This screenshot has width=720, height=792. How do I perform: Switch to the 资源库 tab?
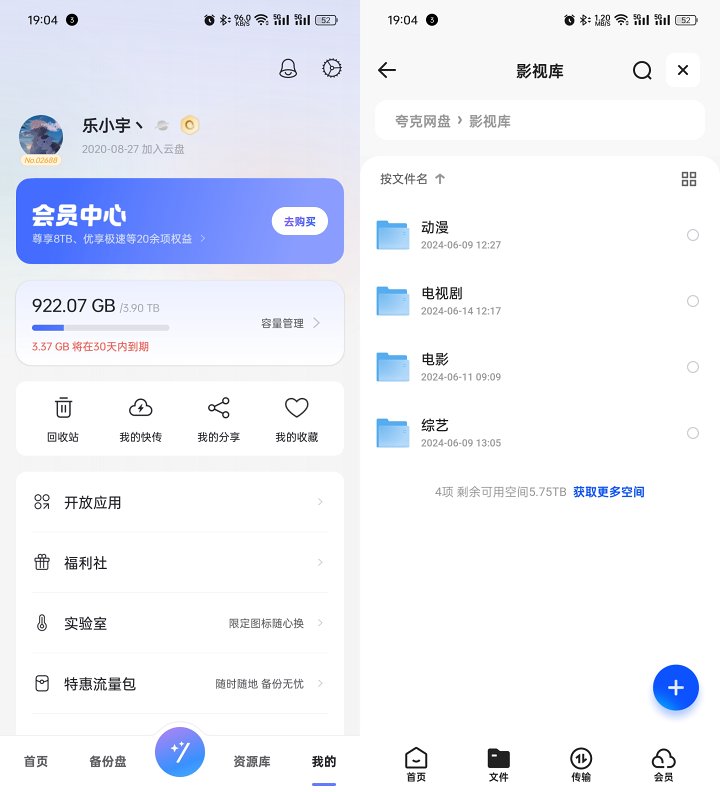tap(252, 761)
